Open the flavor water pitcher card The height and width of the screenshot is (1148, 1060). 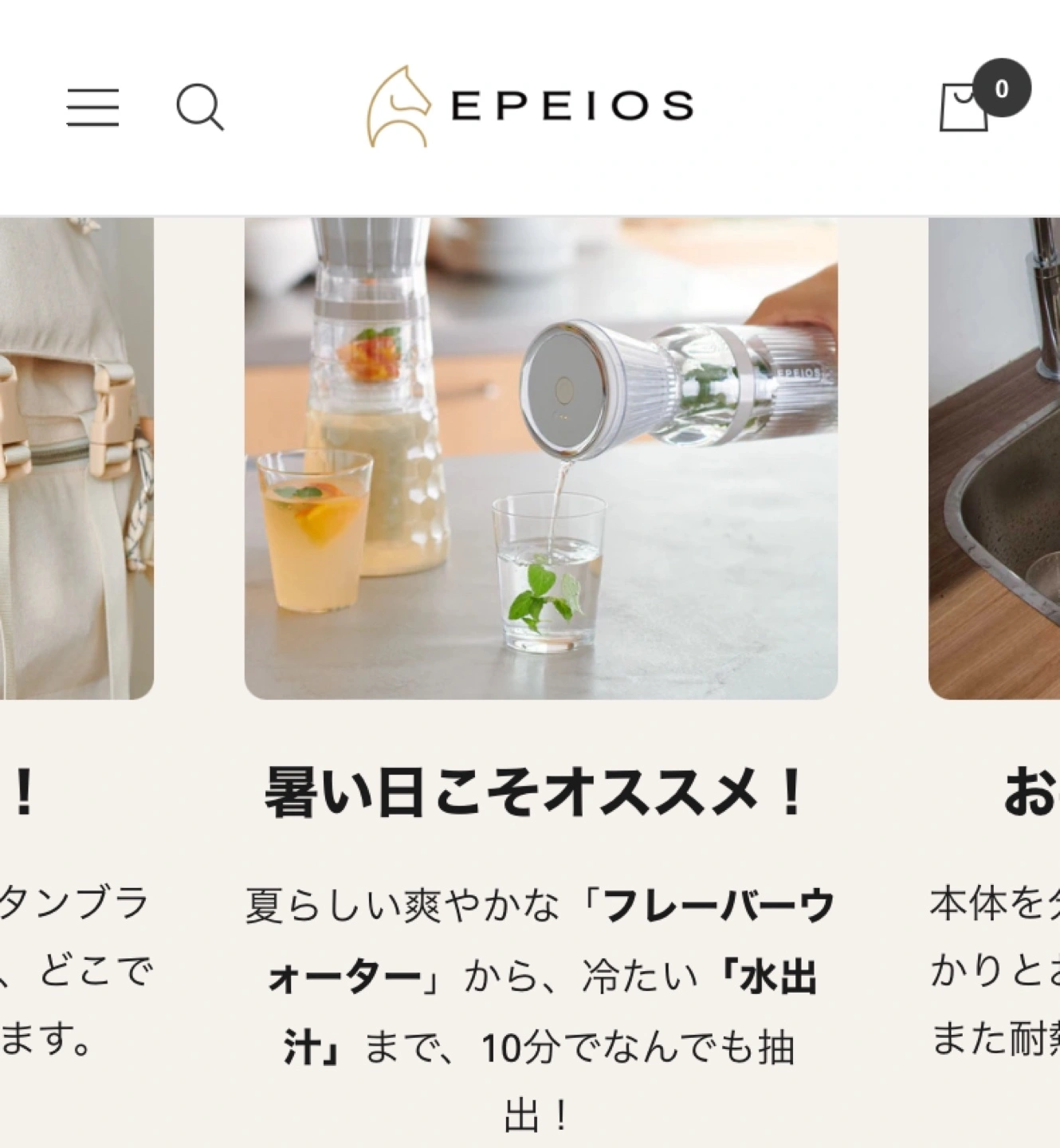point(540,458)
